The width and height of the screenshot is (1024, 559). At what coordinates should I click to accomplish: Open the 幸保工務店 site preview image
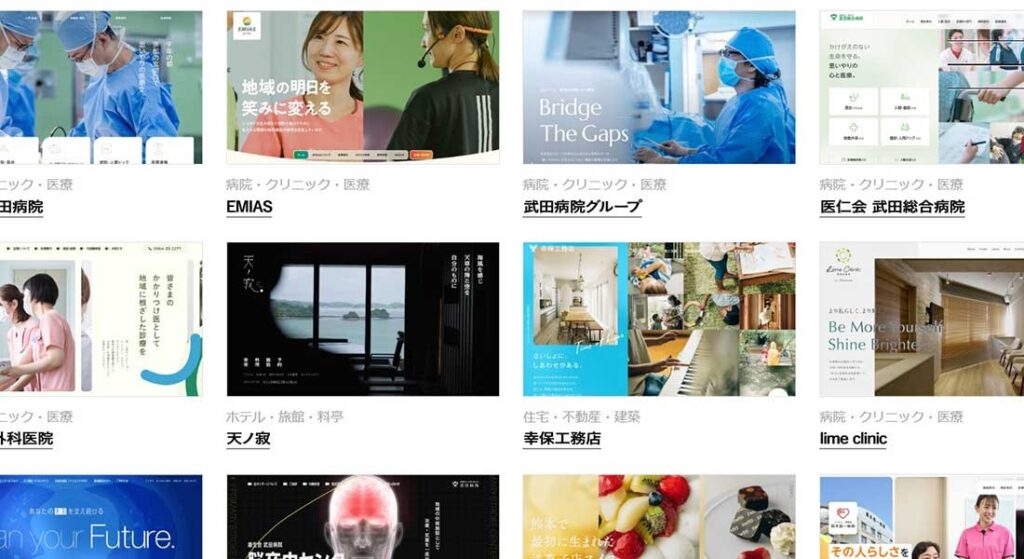(658, 319)
